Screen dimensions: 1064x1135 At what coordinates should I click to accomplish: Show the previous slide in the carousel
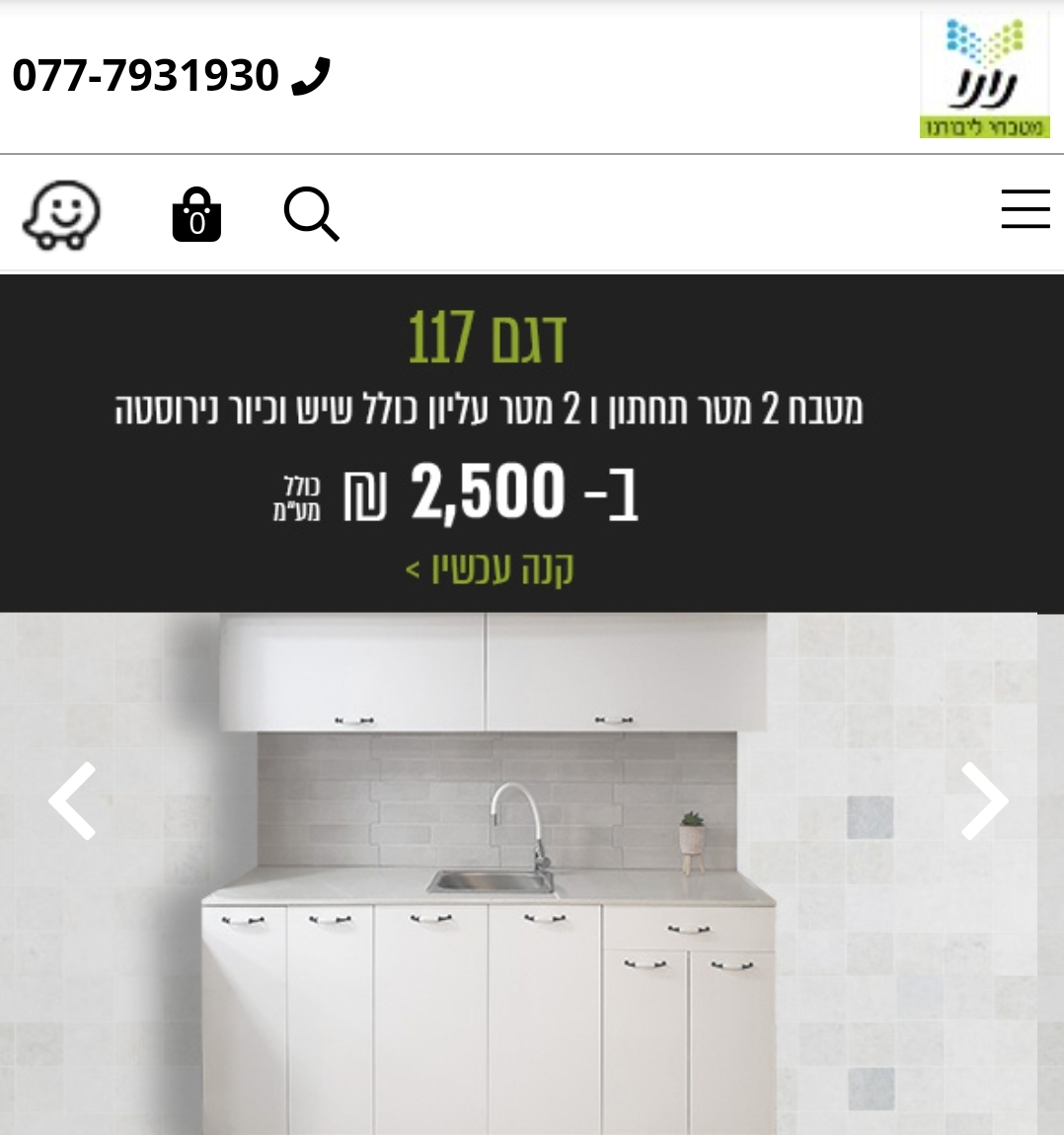click(73, 800)
